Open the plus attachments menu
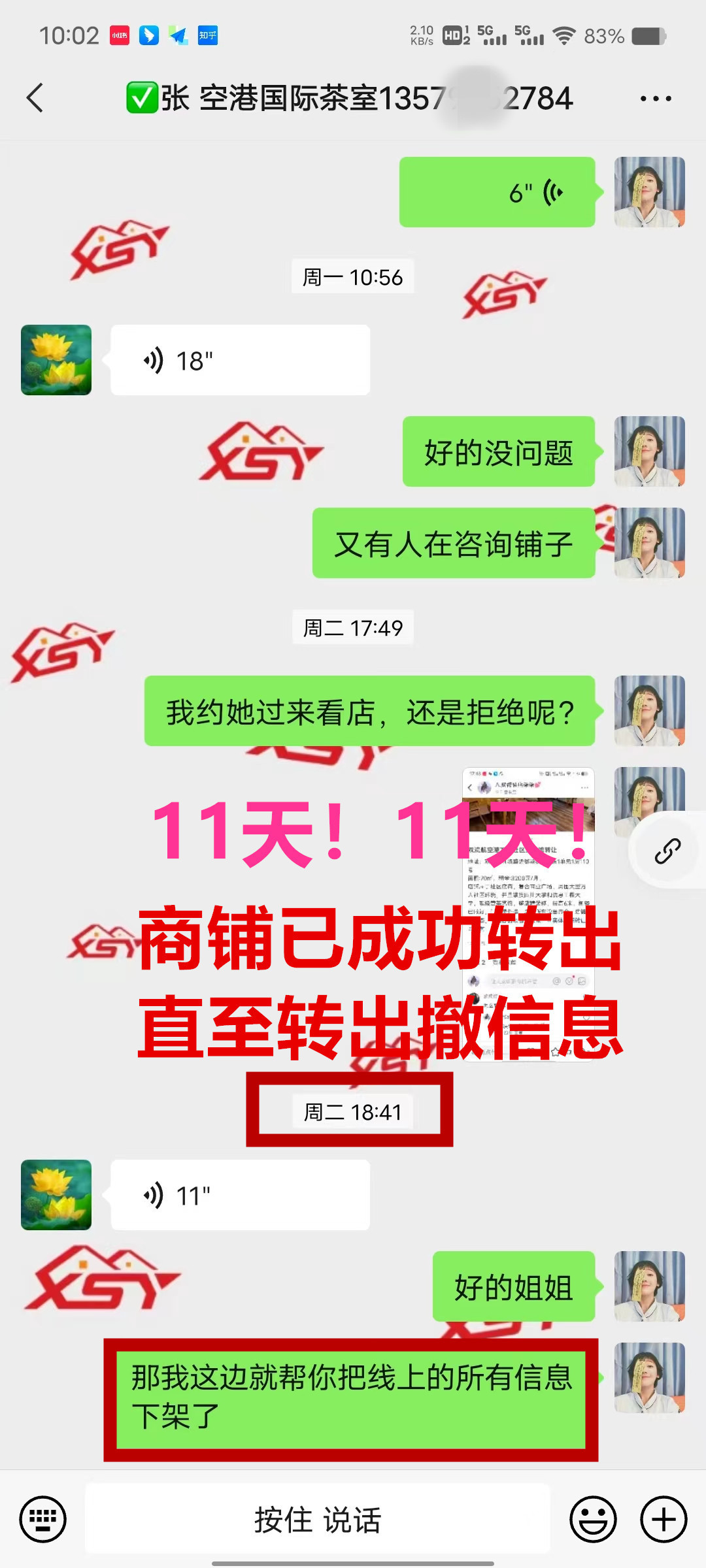The image size is (706, 1568). 664,1519
